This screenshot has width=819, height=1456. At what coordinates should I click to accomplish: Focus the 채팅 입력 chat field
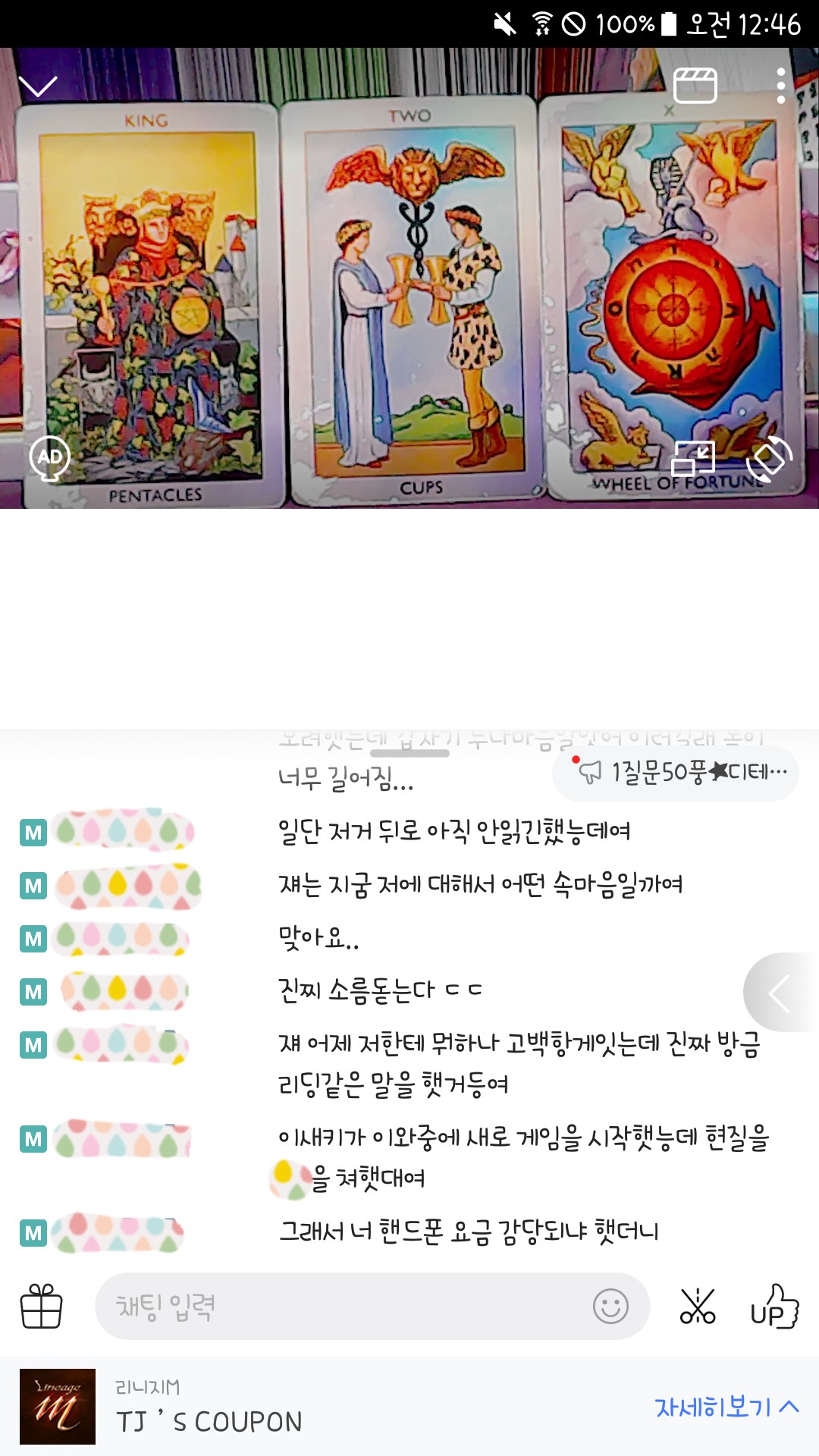341,1307
